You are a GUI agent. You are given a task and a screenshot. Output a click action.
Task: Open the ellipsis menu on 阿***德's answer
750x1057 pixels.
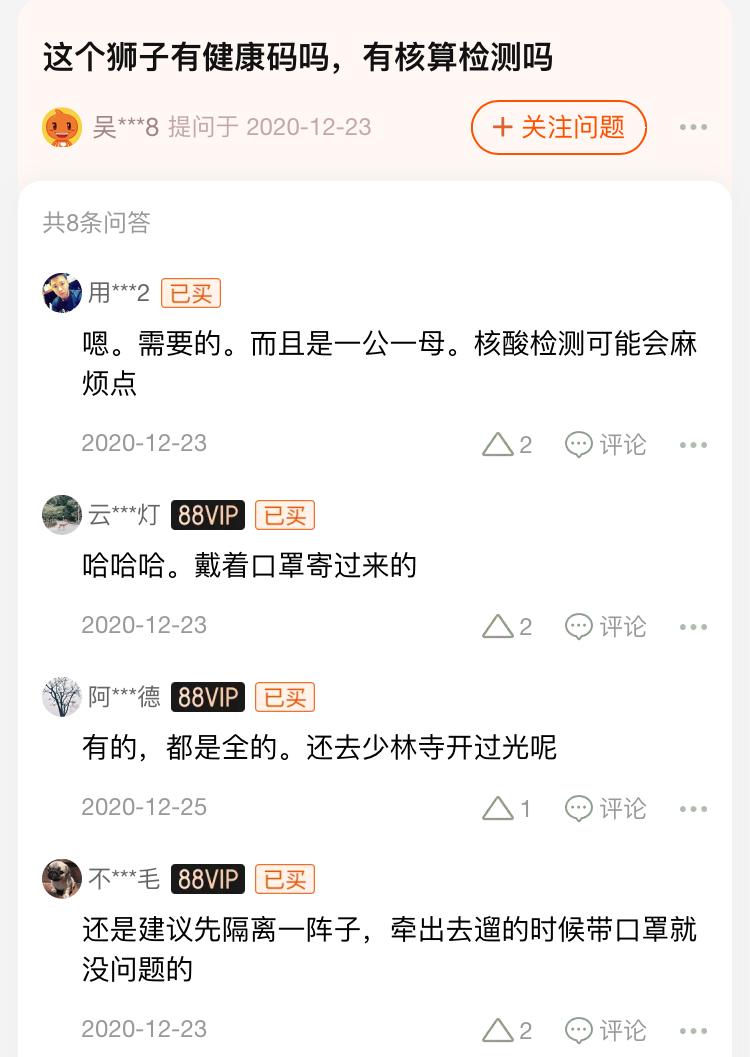click(694, 808)
